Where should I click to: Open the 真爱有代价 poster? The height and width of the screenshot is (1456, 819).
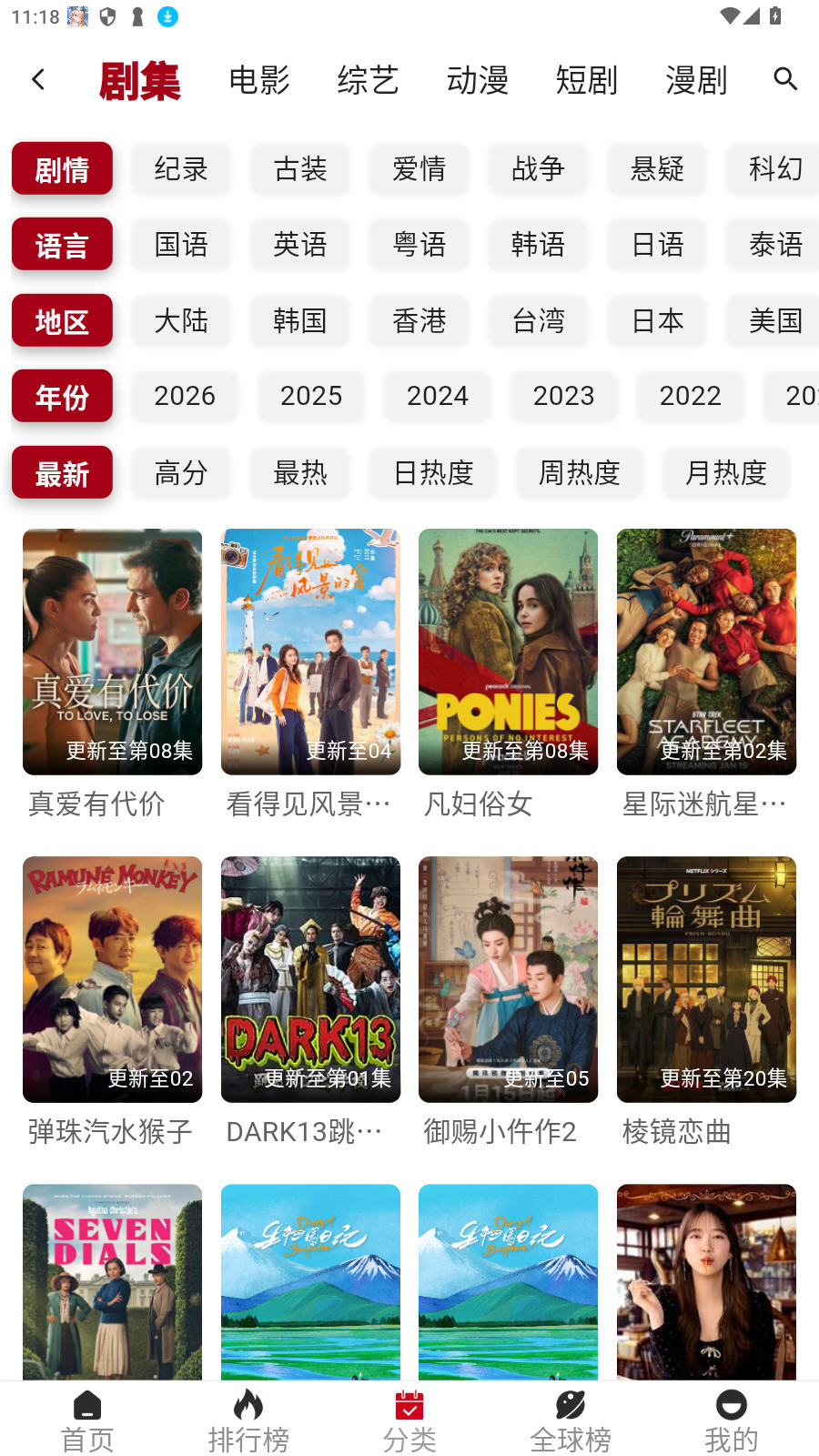click(112, 652)
